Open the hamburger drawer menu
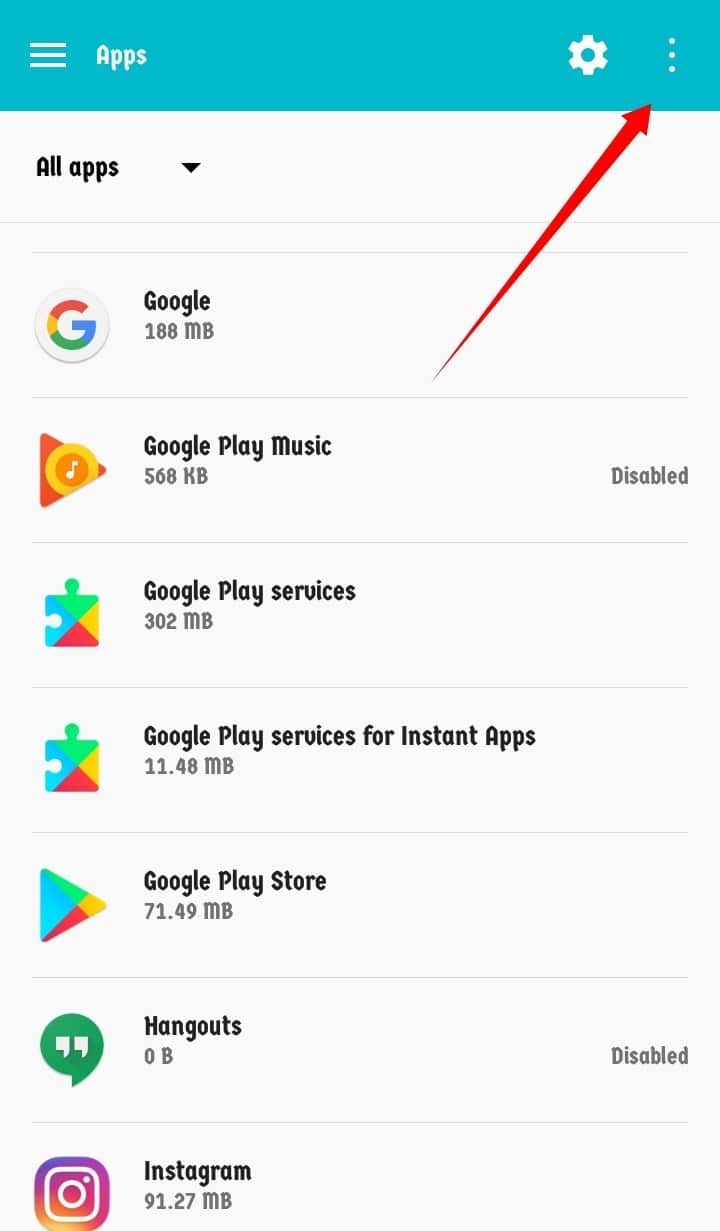Image resolution: width=720 pixels, height=1231 pixels. click(x=48, y=55)
